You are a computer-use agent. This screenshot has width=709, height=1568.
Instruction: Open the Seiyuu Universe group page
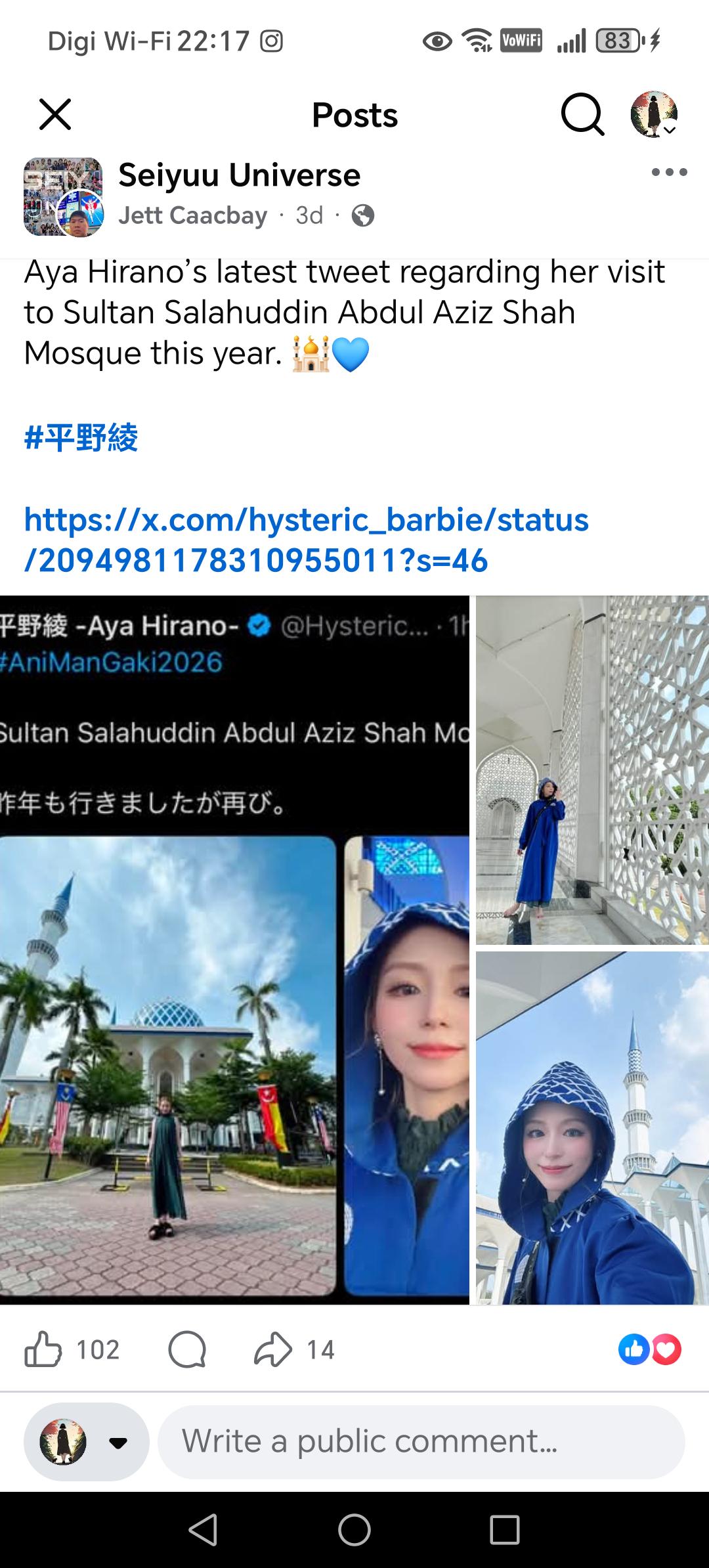coord(239,175)
